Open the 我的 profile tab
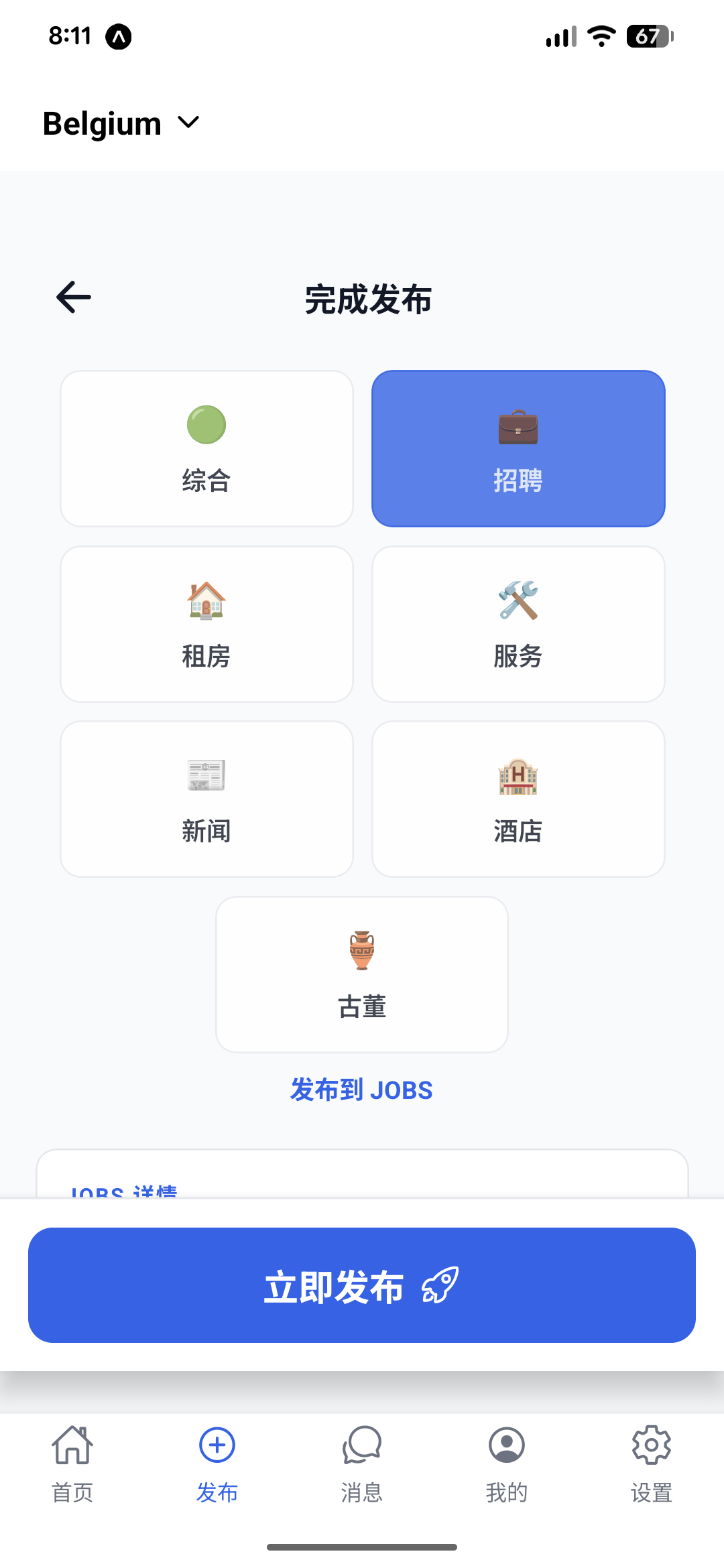724x1568 pixels. point(507,1463)
